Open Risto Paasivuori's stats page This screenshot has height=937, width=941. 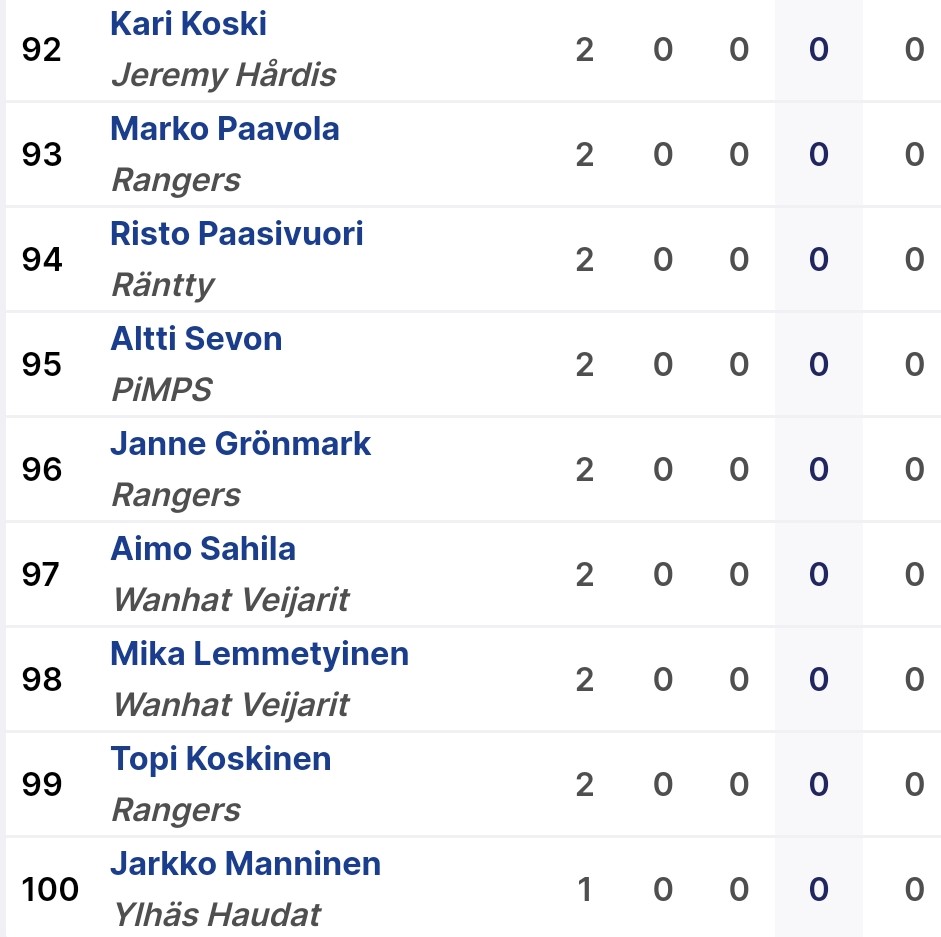click(x=236, y=234)
